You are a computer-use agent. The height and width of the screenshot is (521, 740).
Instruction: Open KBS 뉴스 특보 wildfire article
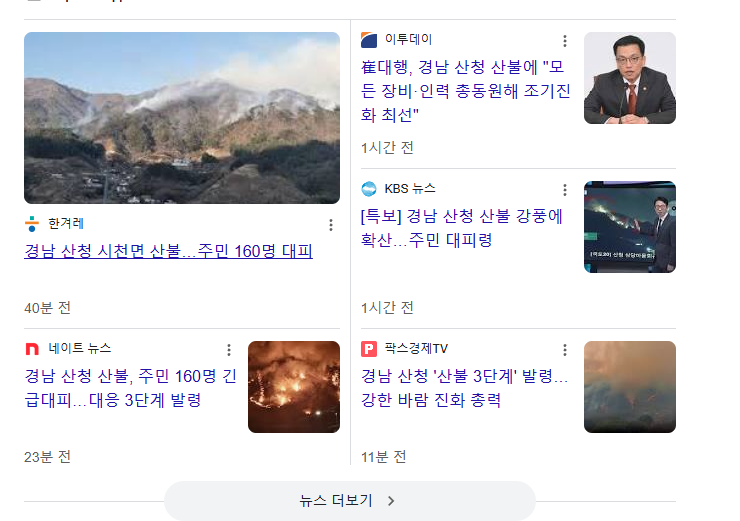[x=462, y=228]
